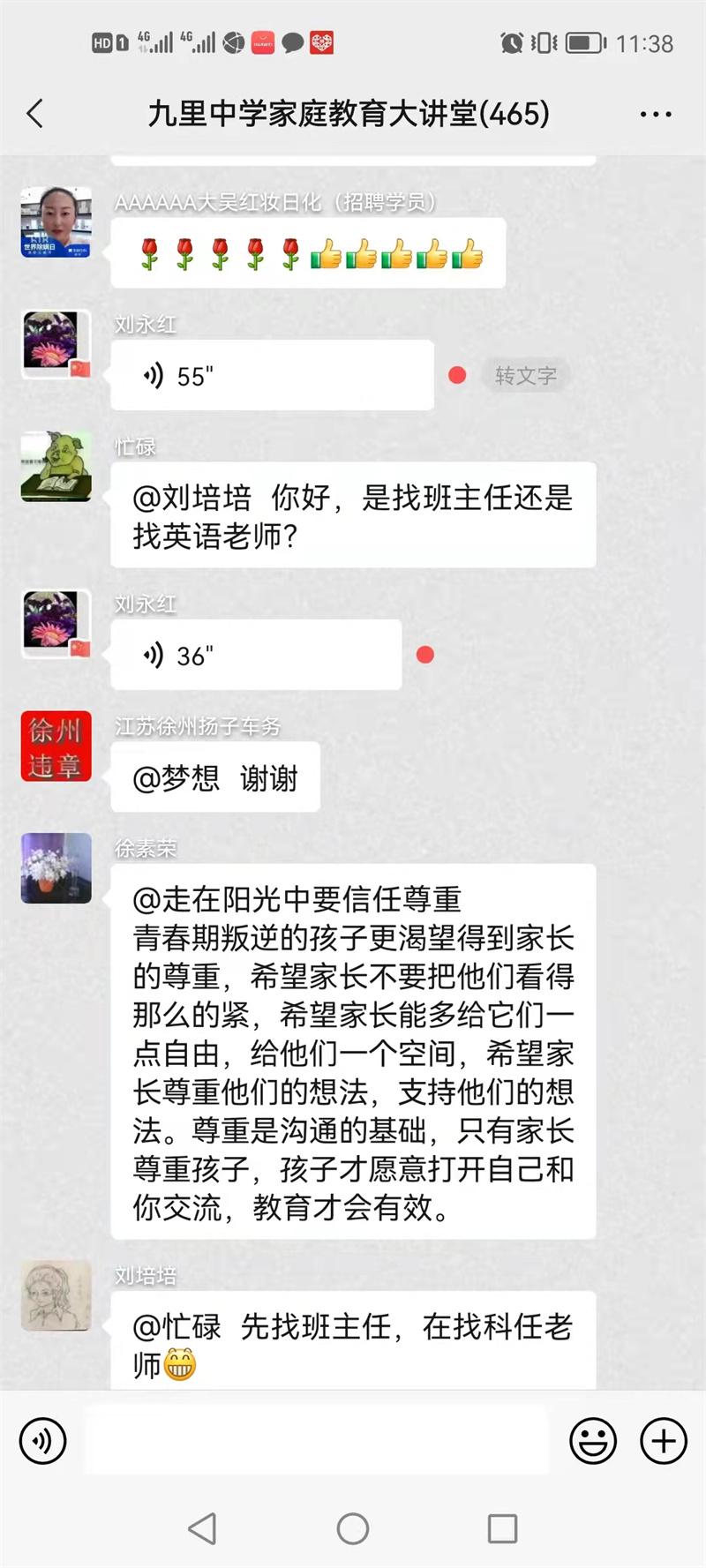Switch to voice input mode

point(42,1441)
